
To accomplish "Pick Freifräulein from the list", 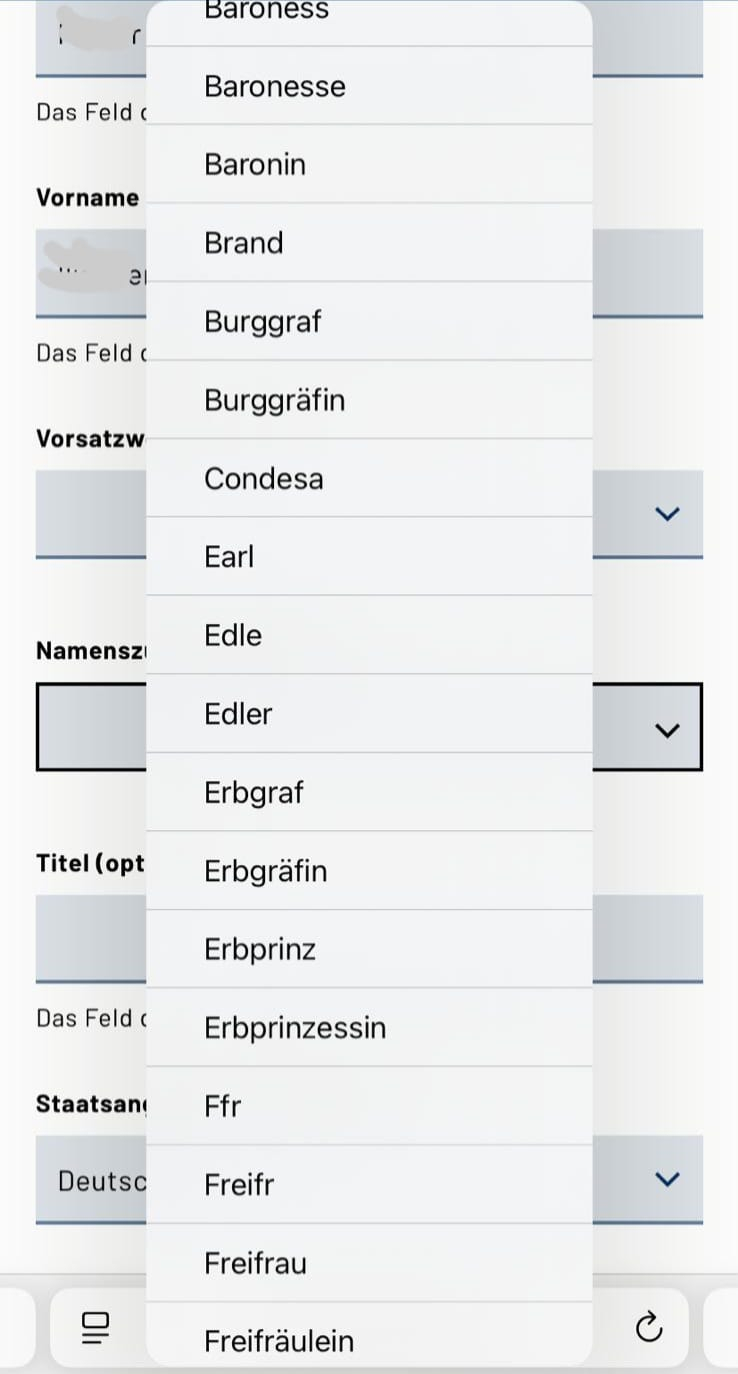I will [369, 1340].
